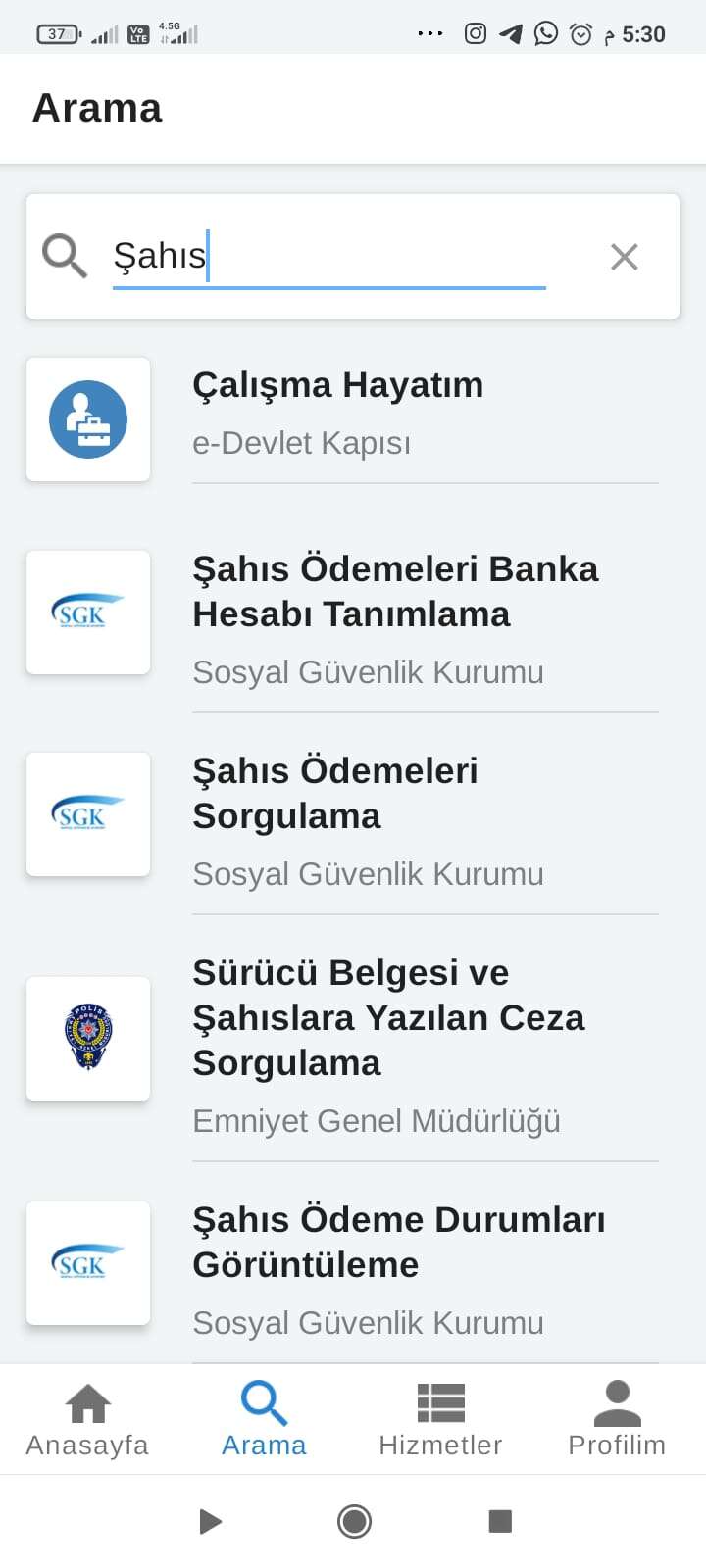Go to the Hizmetler tab

tap(441, 1419)
